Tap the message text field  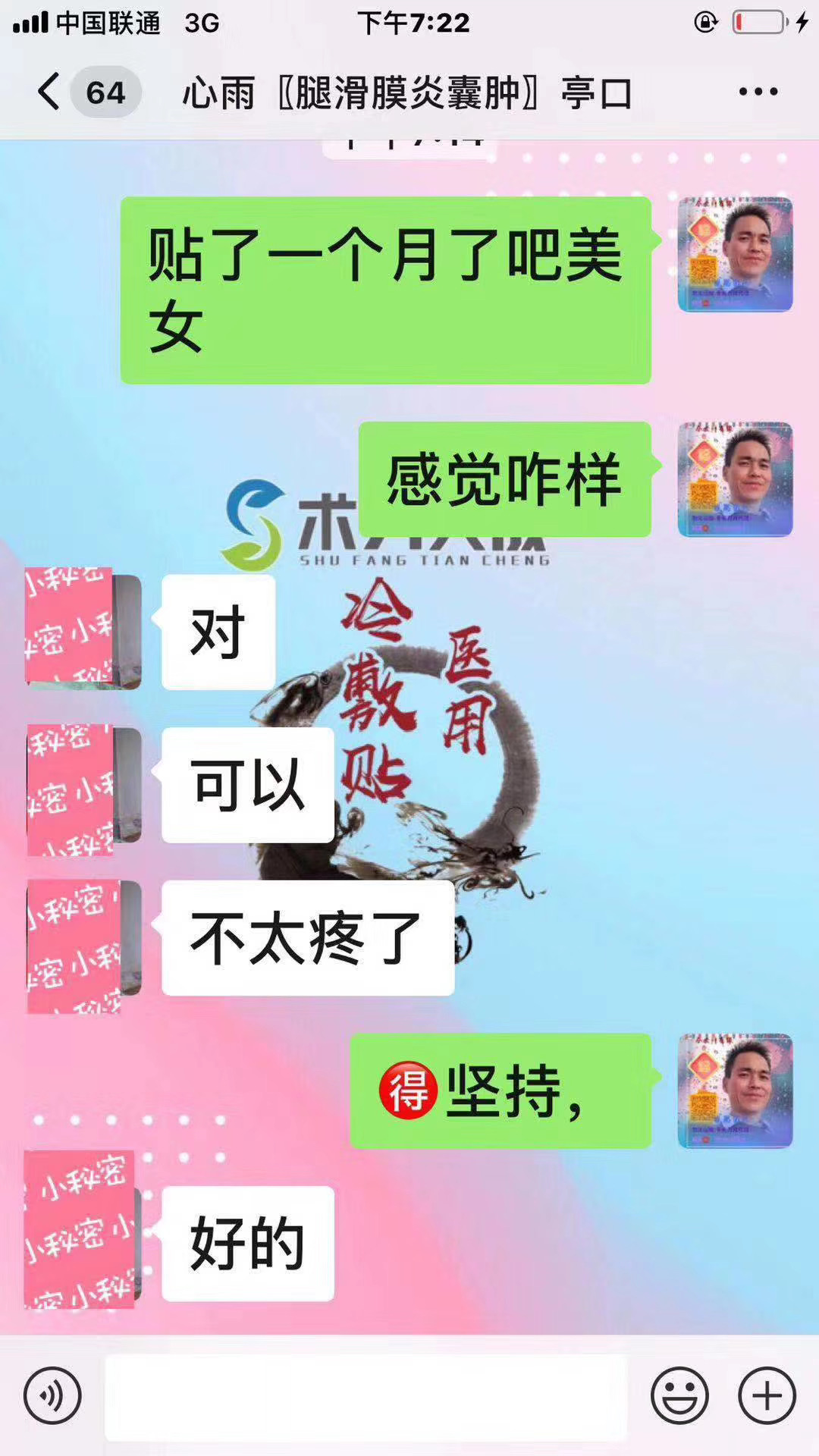click(366, 1397)
